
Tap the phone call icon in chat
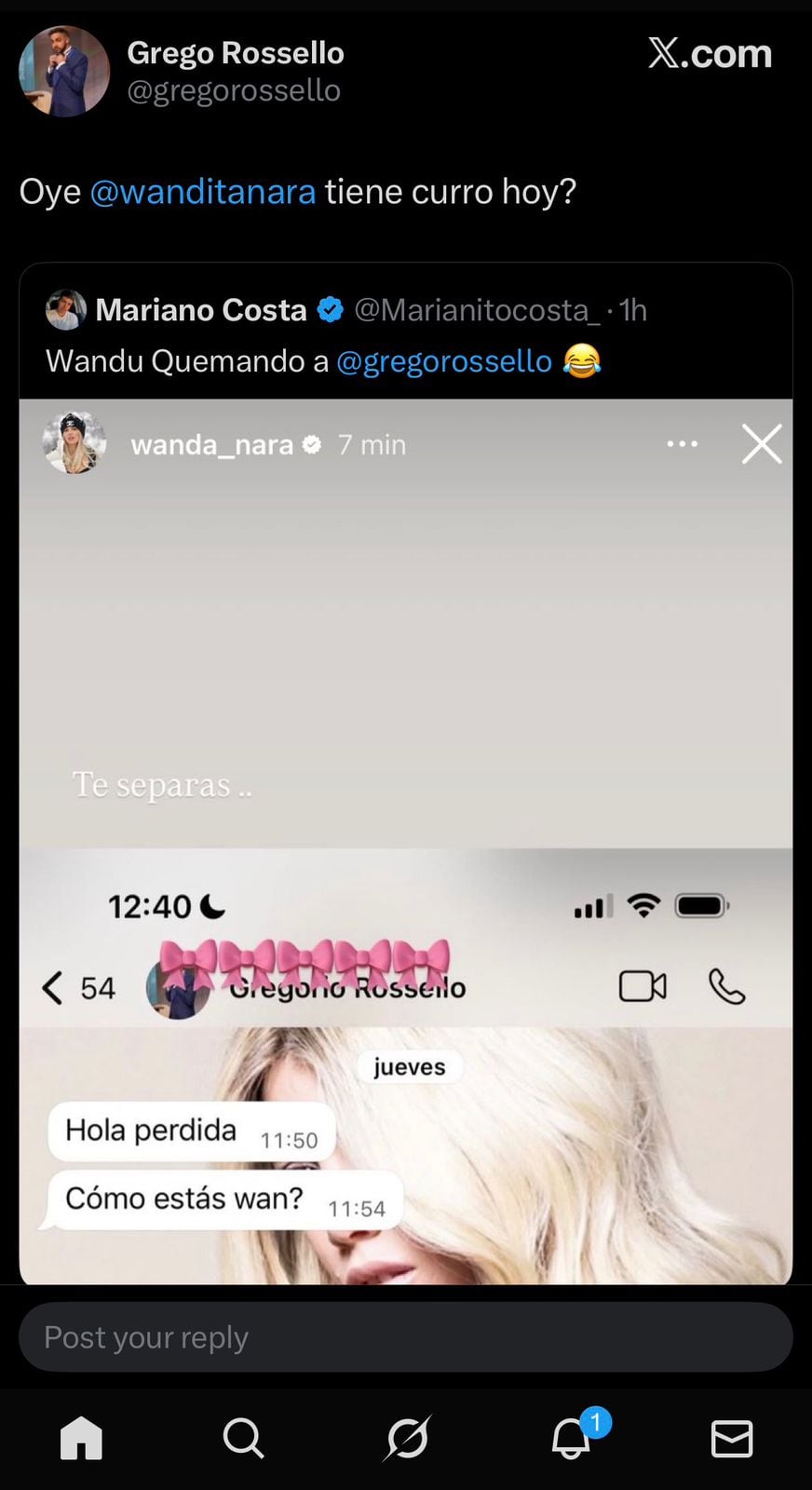[729, 987]
